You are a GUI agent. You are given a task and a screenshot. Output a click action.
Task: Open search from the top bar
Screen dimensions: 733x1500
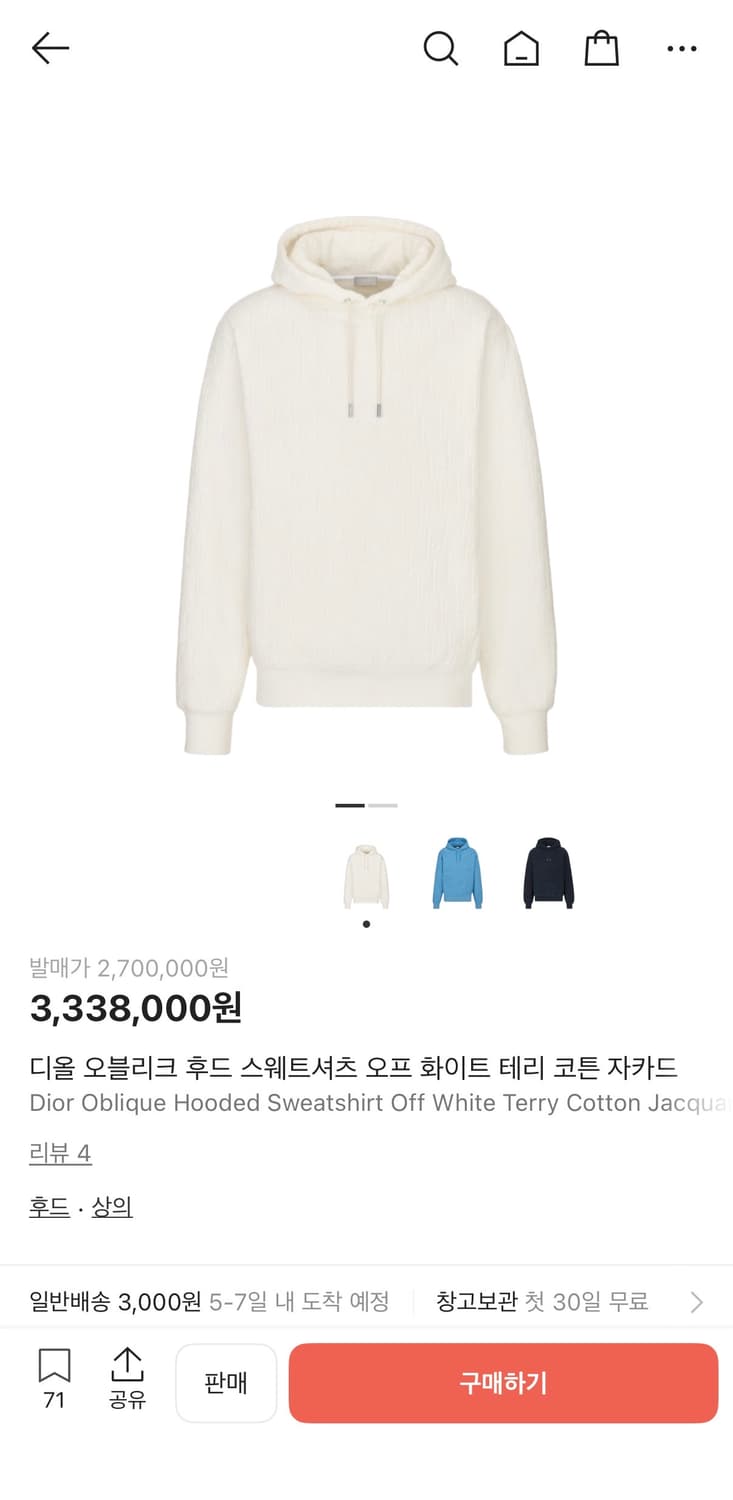pos(441,47)
